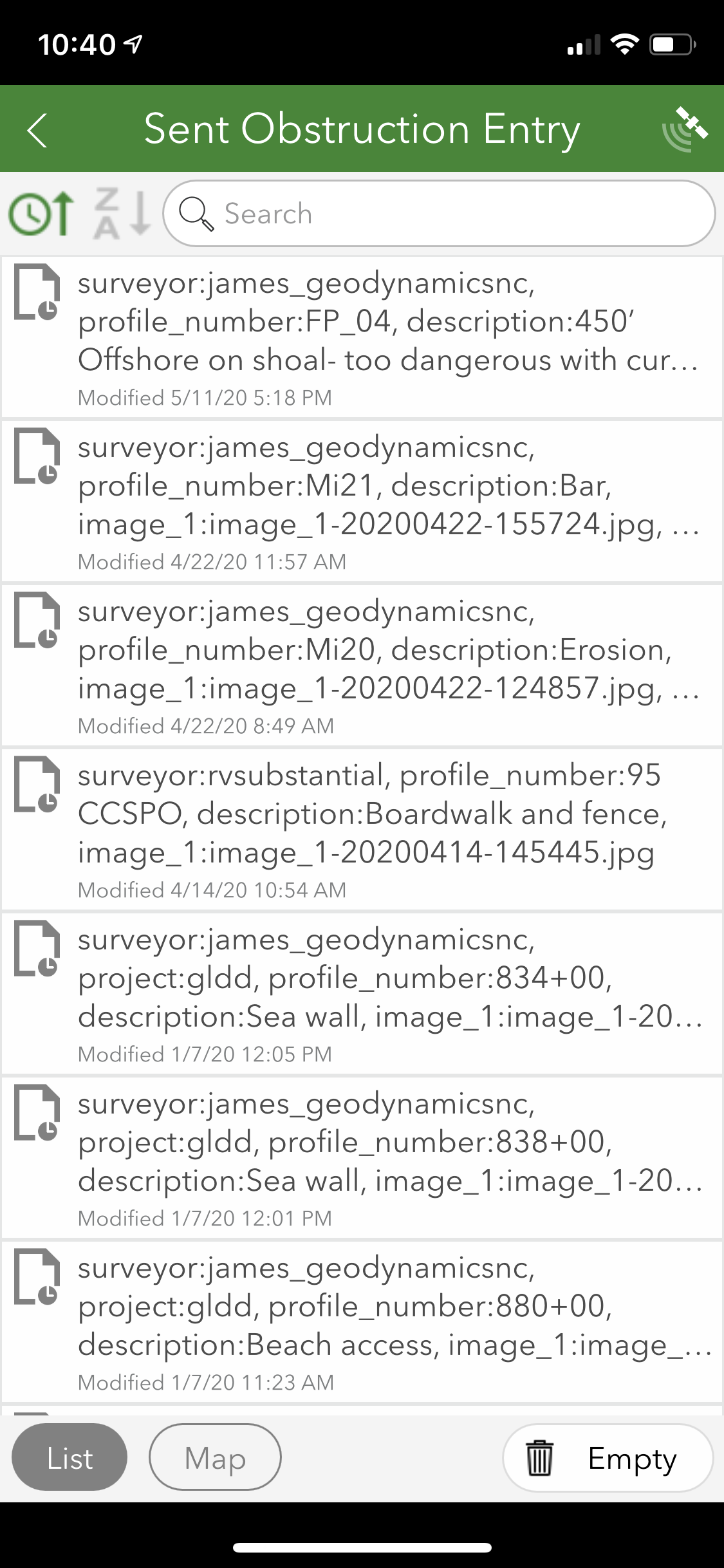724x1568 pixels.
Task: Switch to the List view
Action: [70, 1458]
